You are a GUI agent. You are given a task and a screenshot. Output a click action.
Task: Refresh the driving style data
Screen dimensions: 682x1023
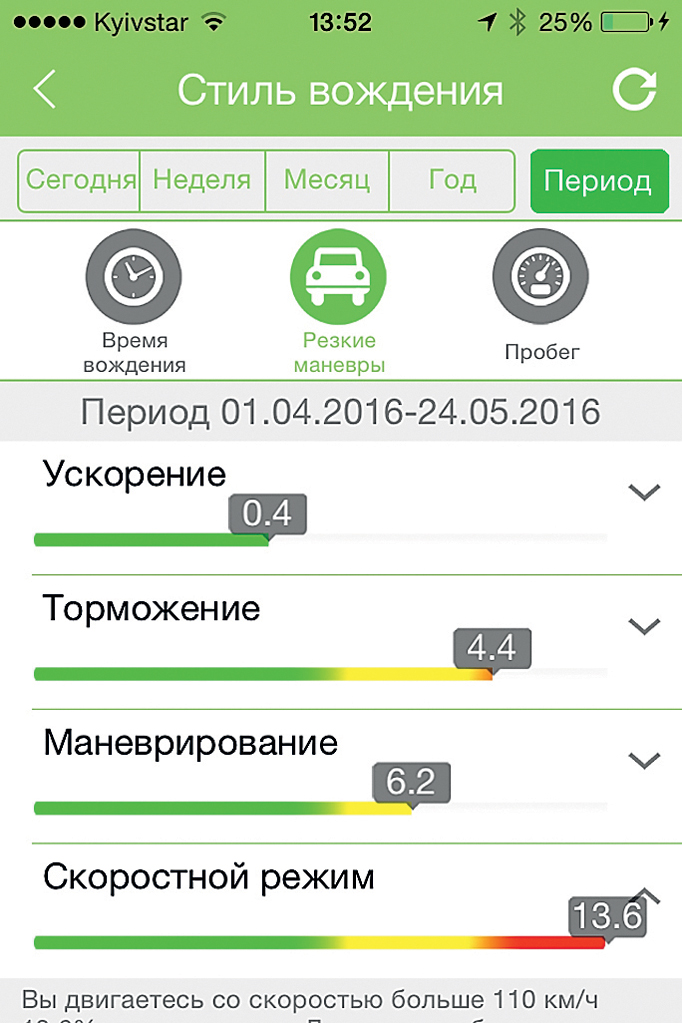[x=635, y=90]
